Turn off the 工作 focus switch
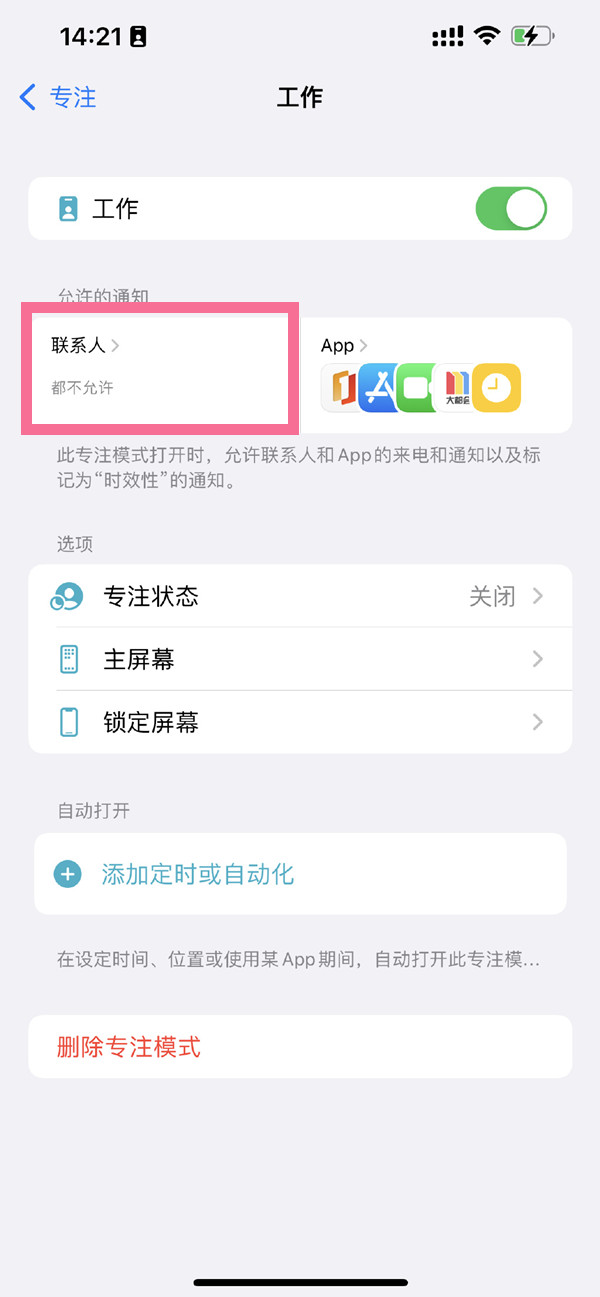This screenshot has height=1297, width=600. (x=510, y=209)
